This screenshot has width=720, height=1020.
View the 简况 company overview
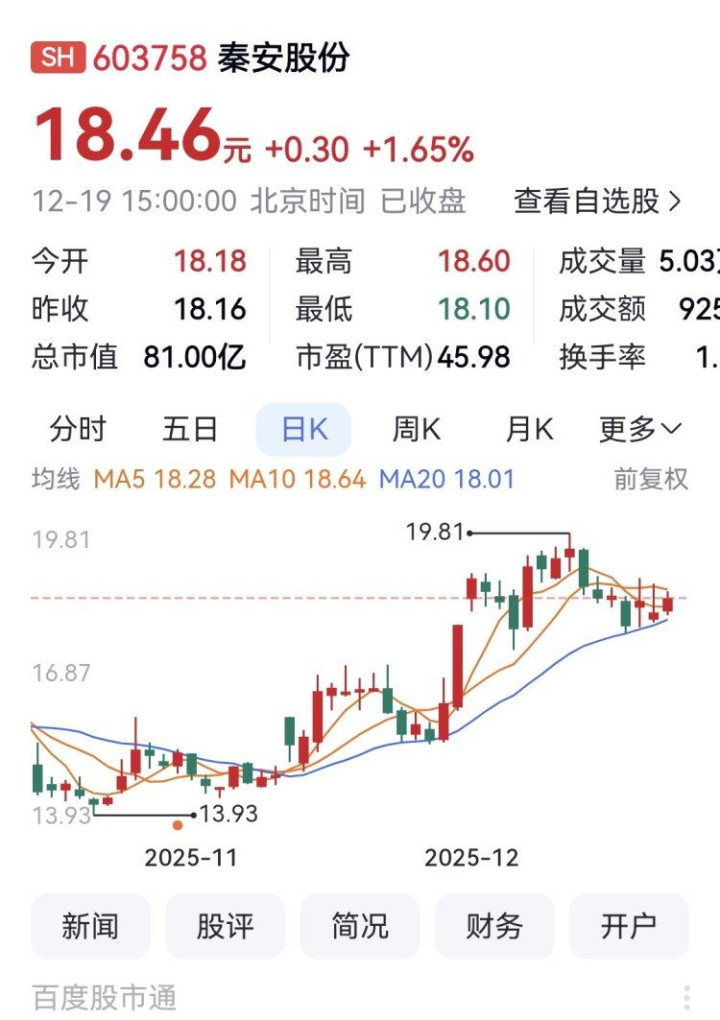click(x=360, y=926)
